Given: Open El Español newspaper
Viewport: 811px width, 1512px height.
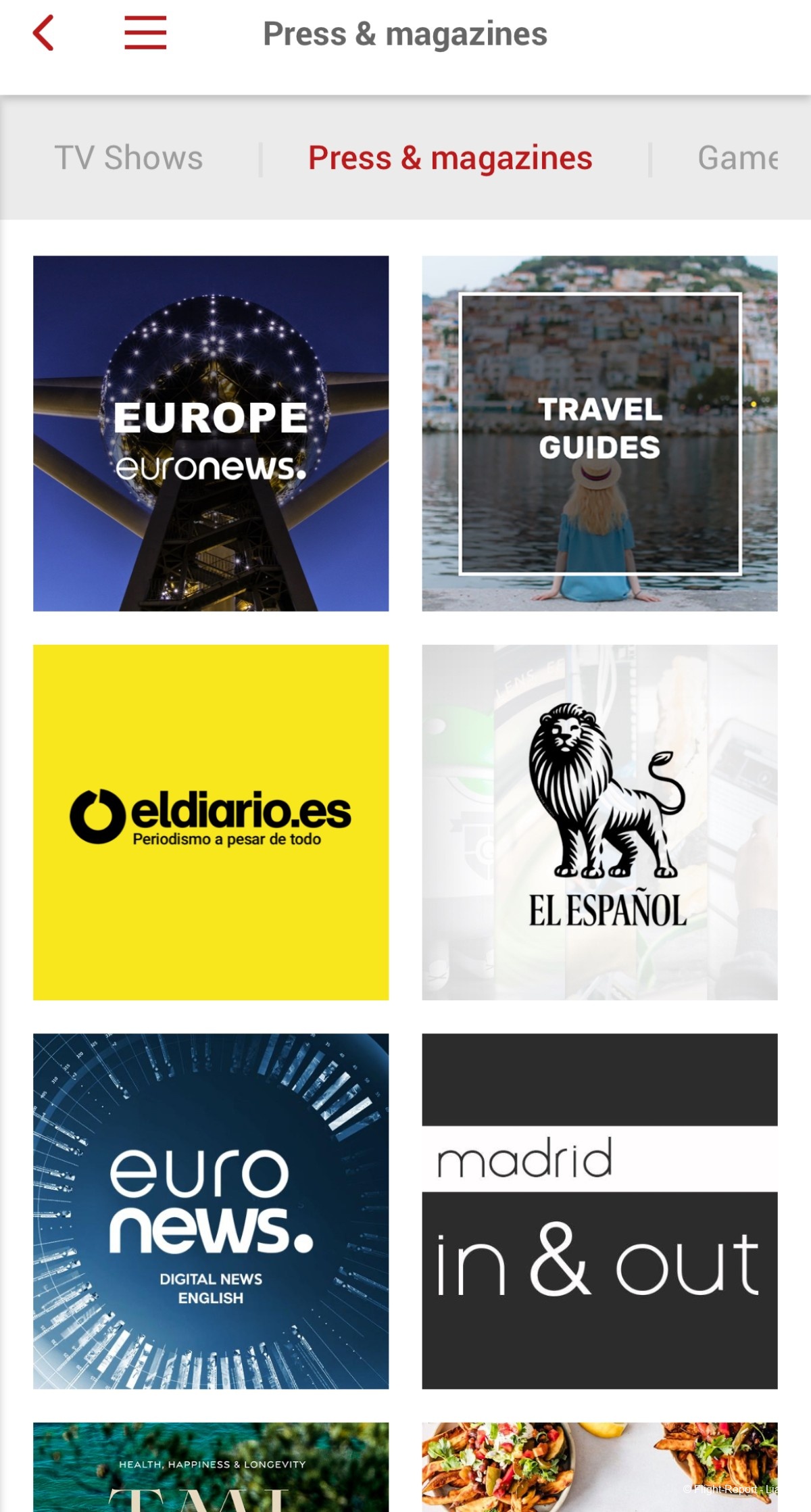Looking at the screenshot, I should [599, 822].
